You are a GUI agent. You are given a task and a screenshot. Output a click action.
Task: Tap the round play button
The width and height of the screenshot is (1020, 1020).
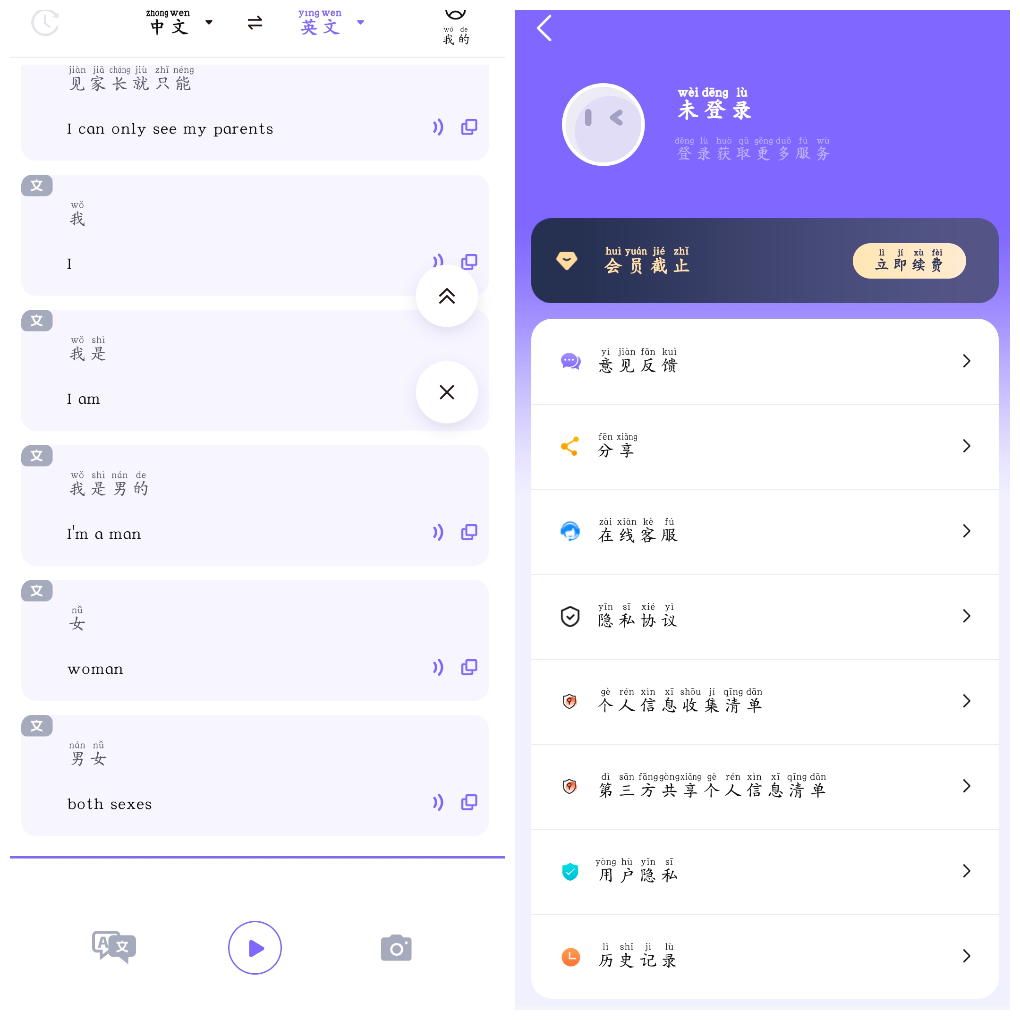point(255,948)
